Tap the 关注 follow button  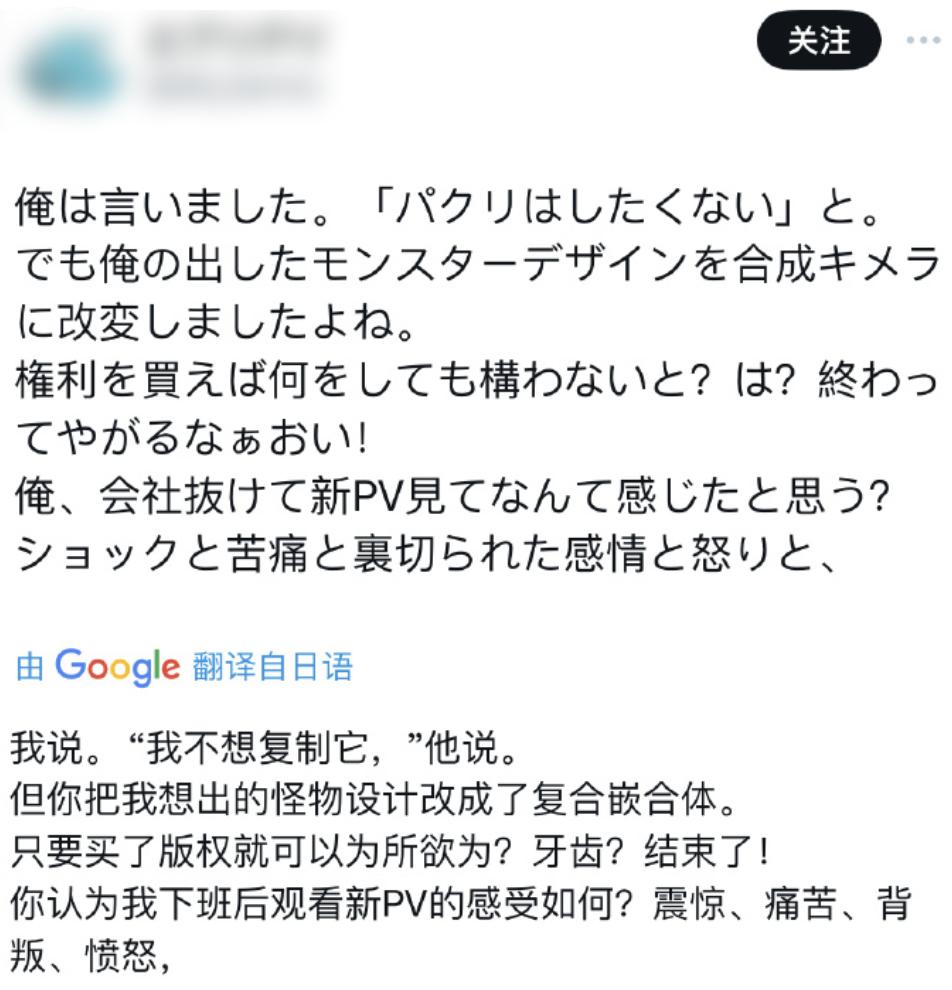(x=819, y=42)
